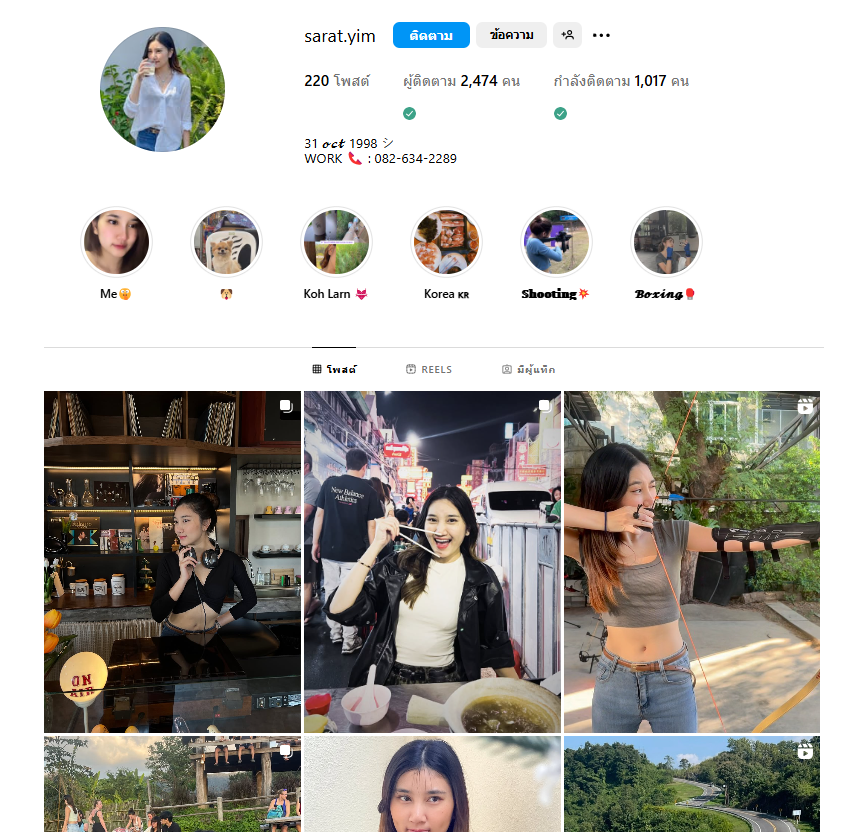
Task: Open the Shooting story highlight
Action: (556, 243)
